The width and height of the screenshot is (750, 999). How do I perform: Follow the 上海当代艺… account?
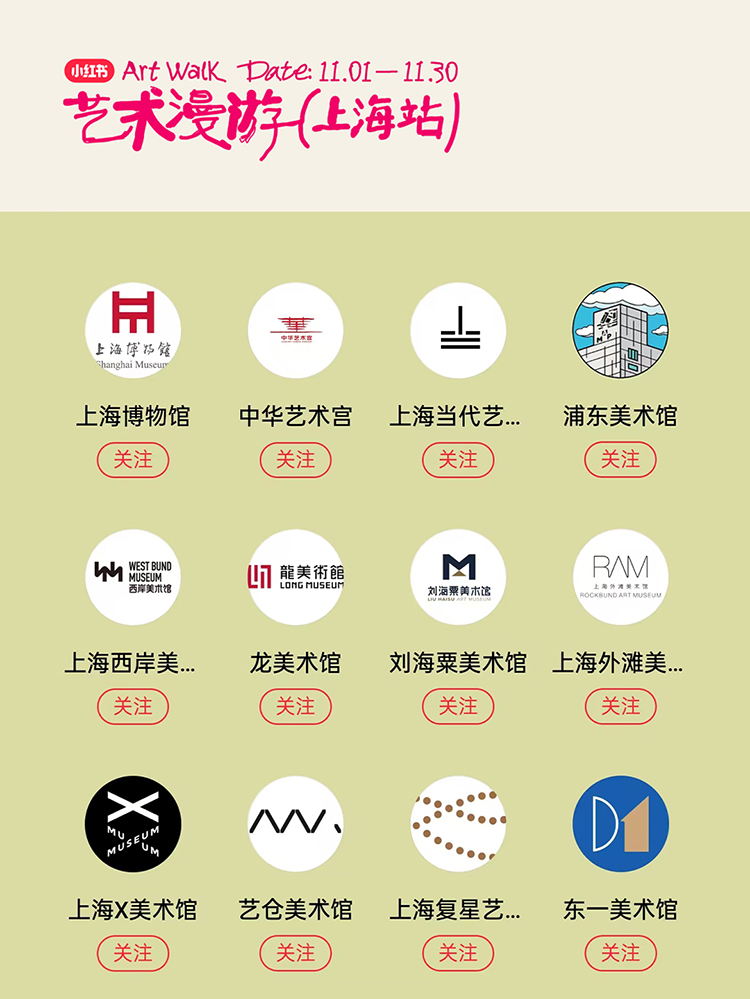[x=458, y=460]
